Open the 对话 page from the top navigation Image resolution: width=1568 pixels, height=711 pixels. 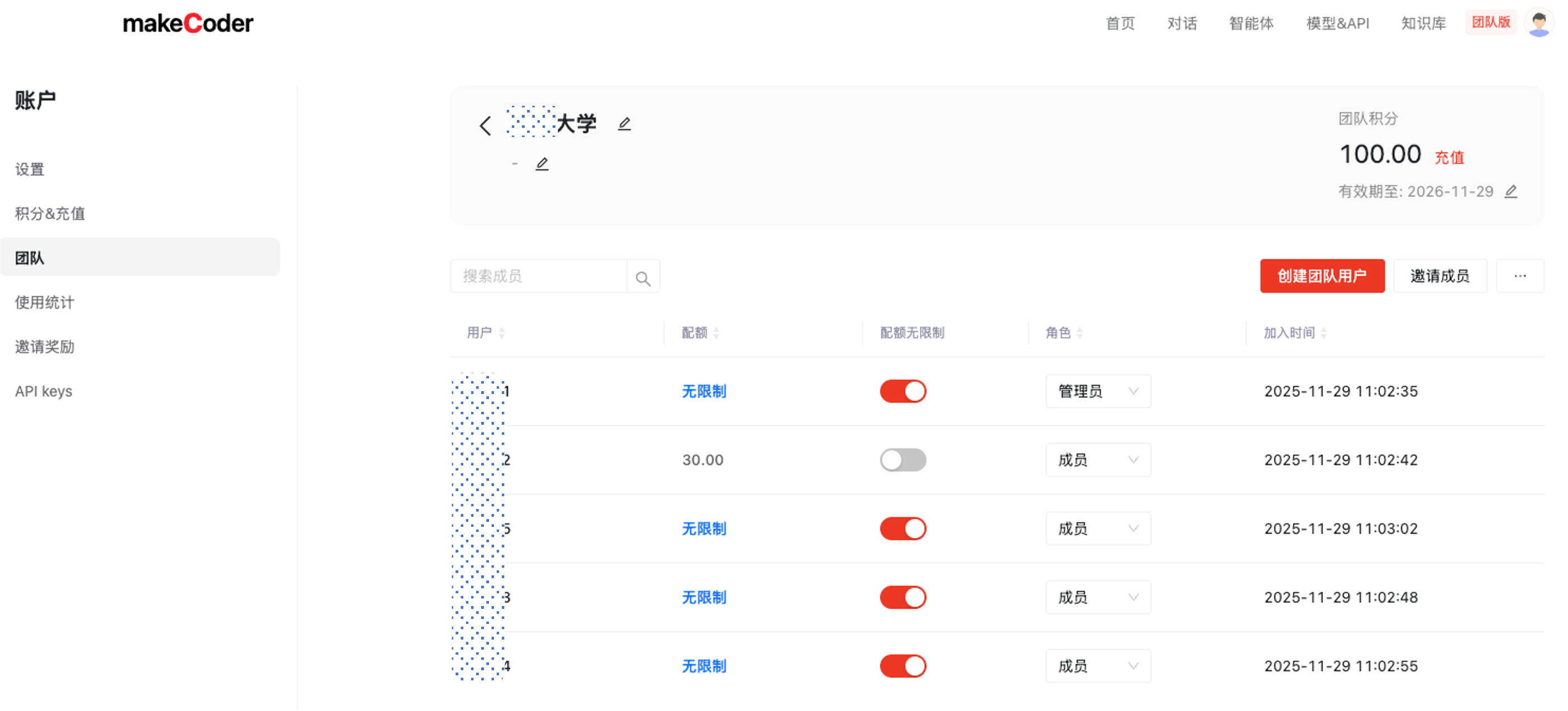pyautogui.click(x=1182, y=23)
